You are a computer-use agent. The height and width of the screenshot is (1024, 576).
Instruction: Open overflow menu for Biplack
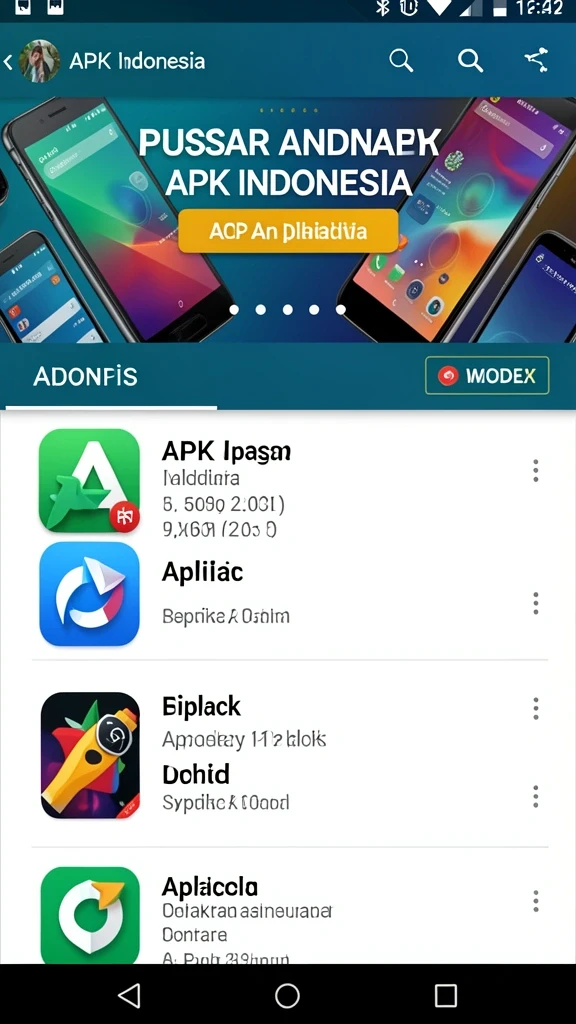[x=536, y=709]
